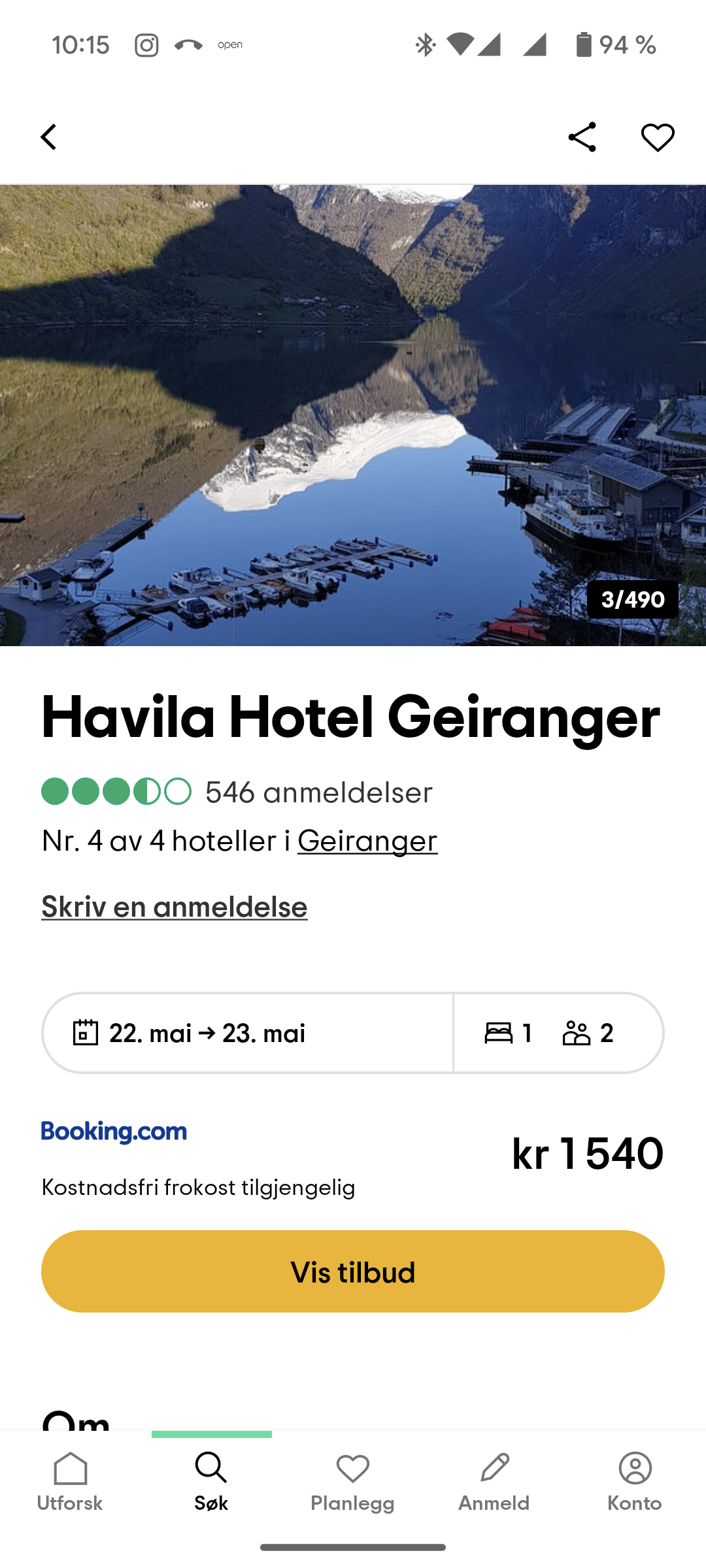
Task: Tap Vis tilbud button
Action: point(353,1271)
